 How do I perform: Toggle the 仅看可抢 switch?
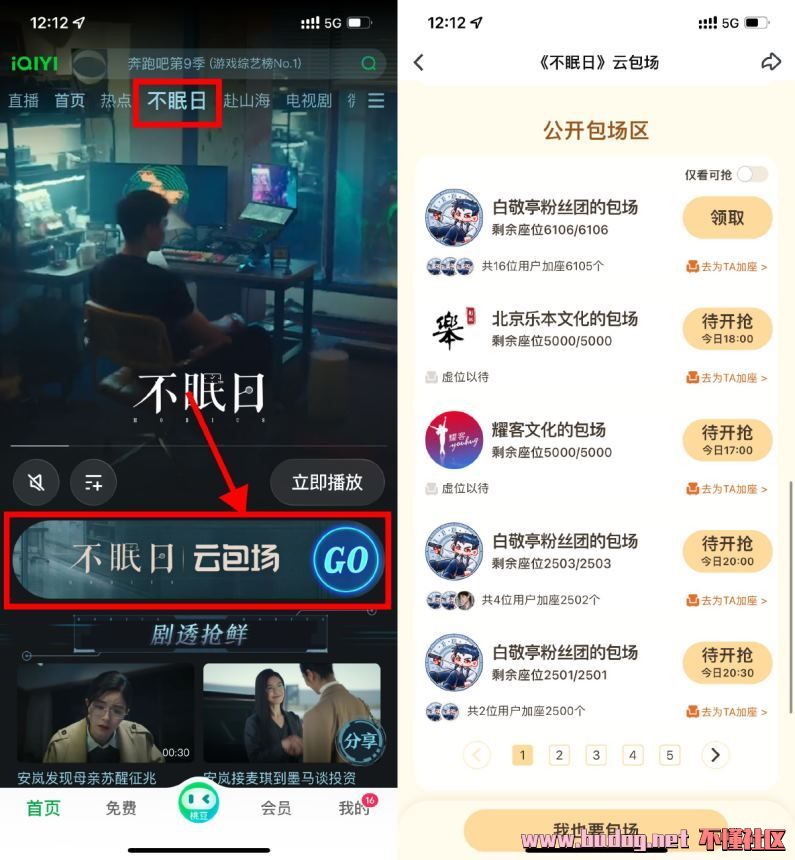click(752, 175)
